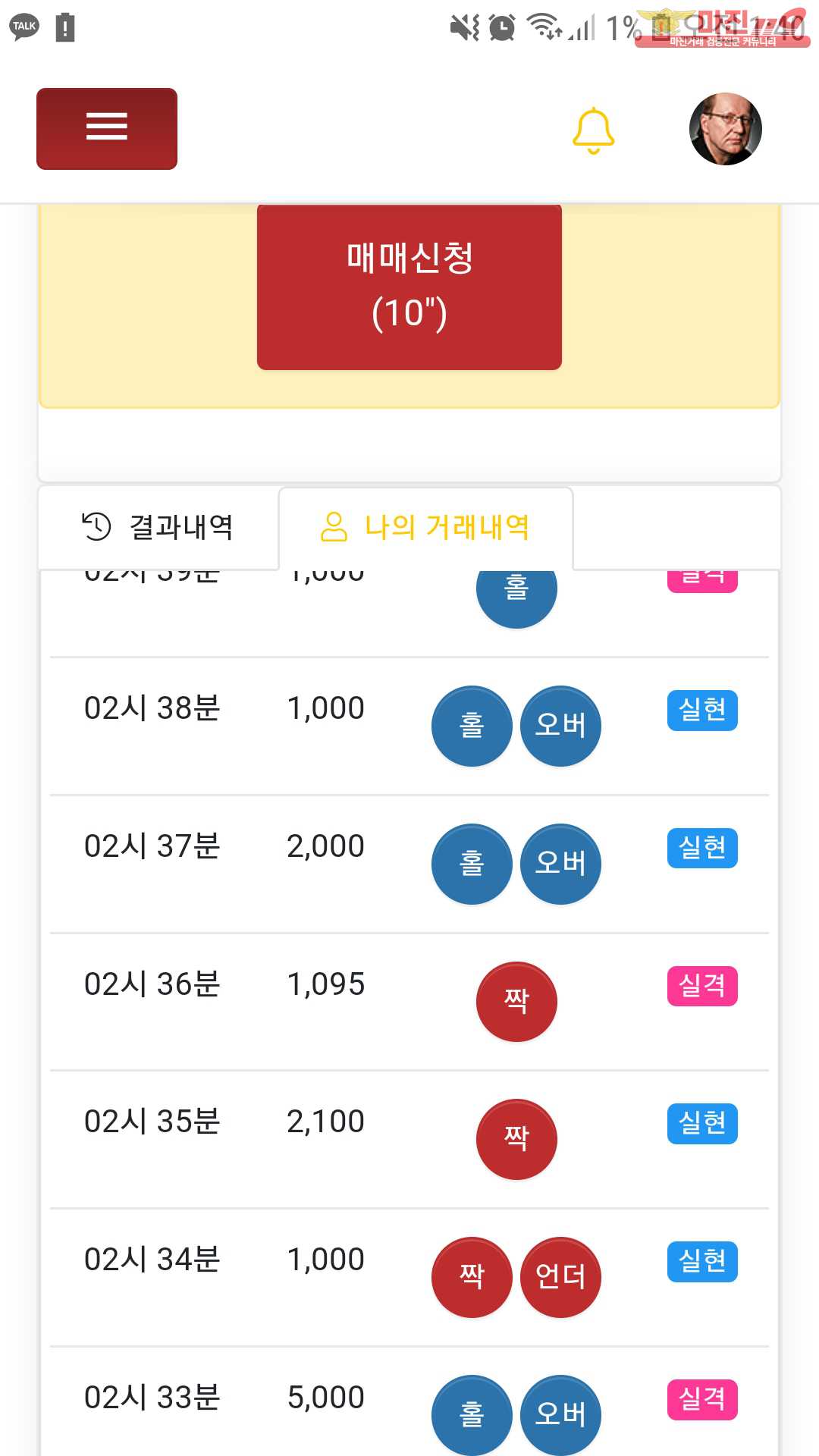Open the profile avatar

pos(726,129)
